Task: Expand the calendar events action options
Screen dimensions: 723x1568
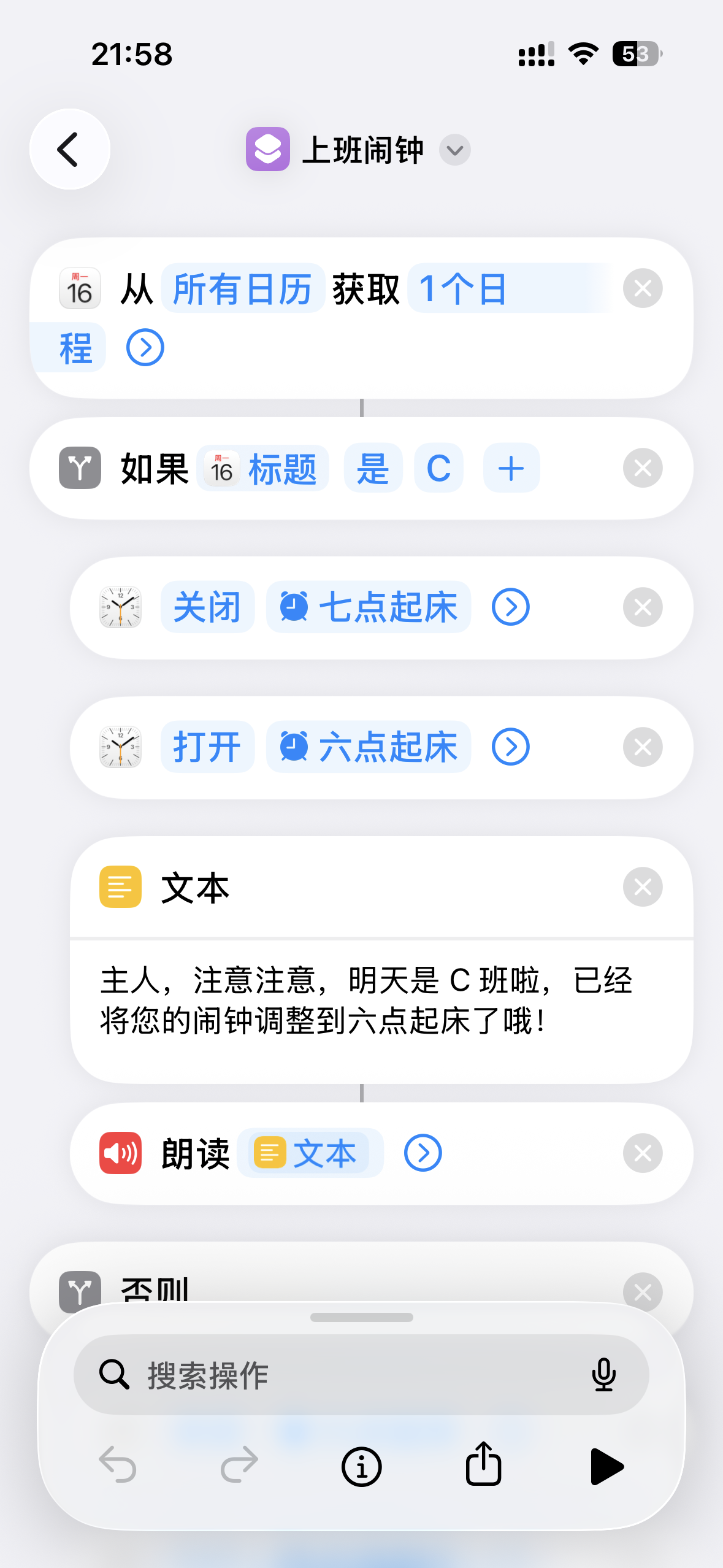Action: point(145,348)
